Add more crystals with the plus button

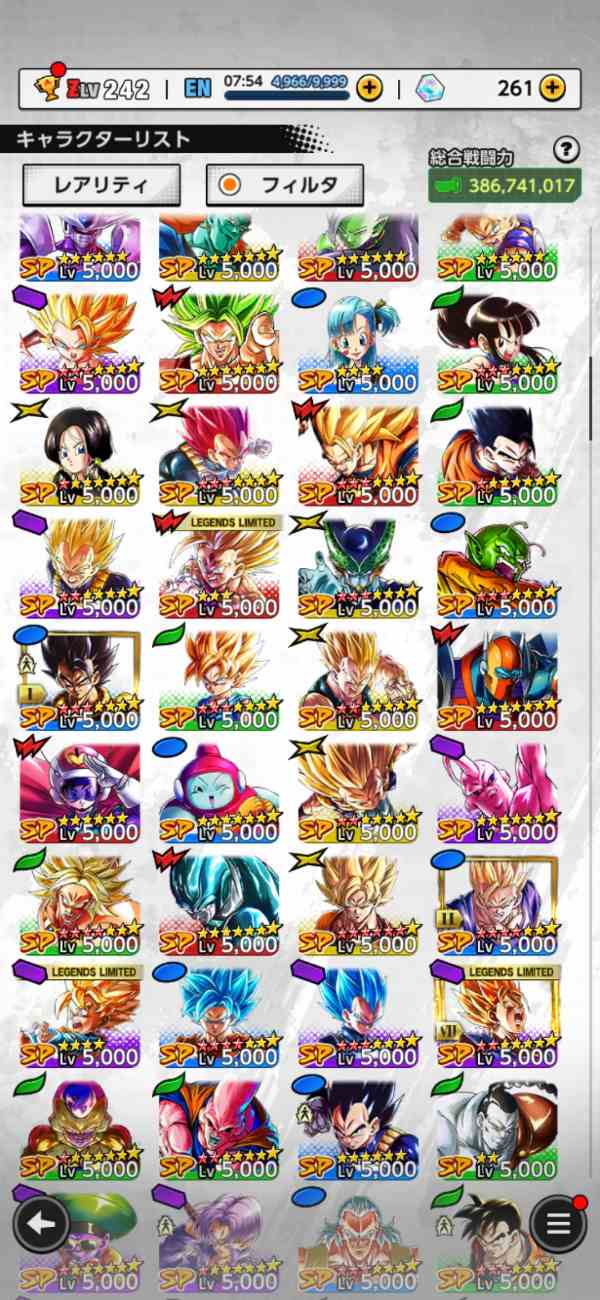tap(552, 88)
